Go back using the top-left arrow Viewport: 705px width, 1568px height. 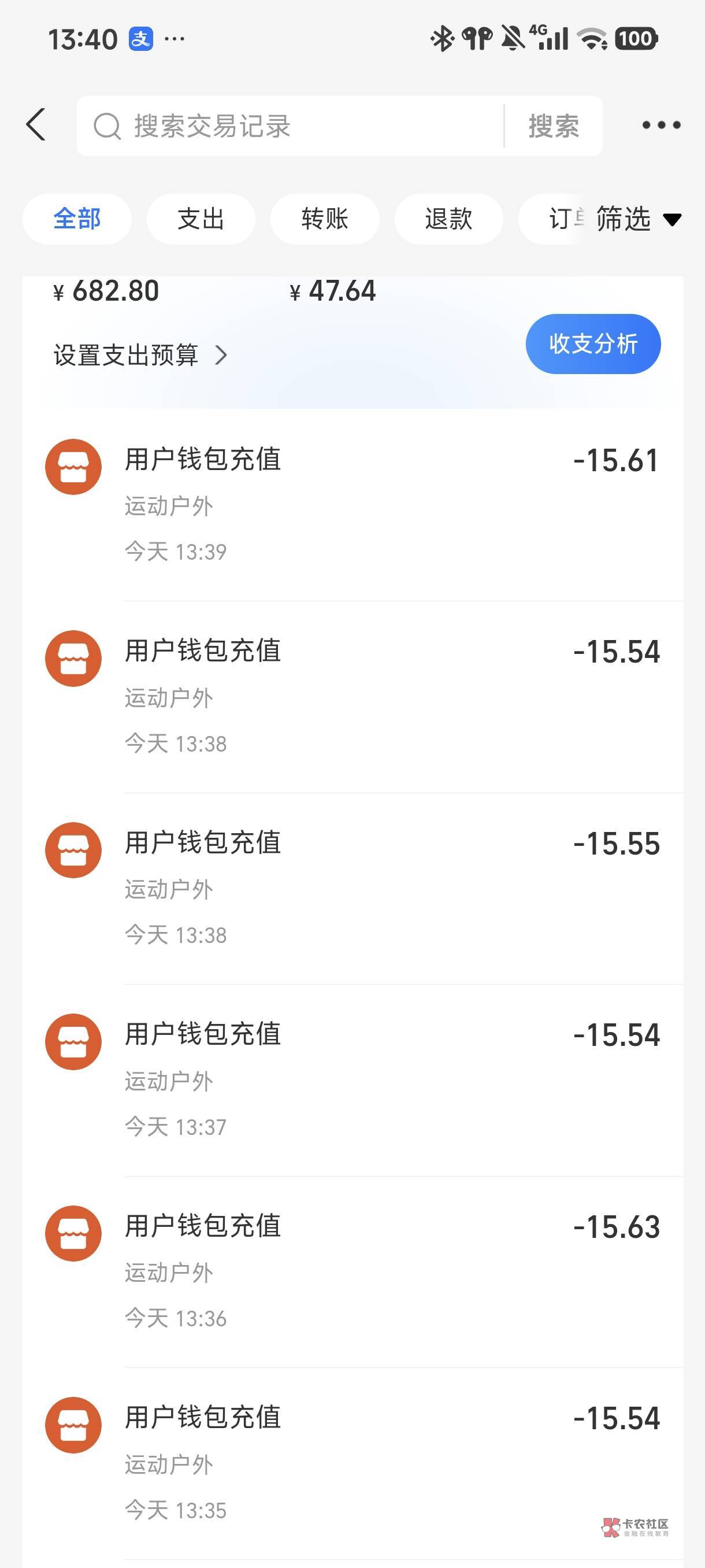point(36,125)
